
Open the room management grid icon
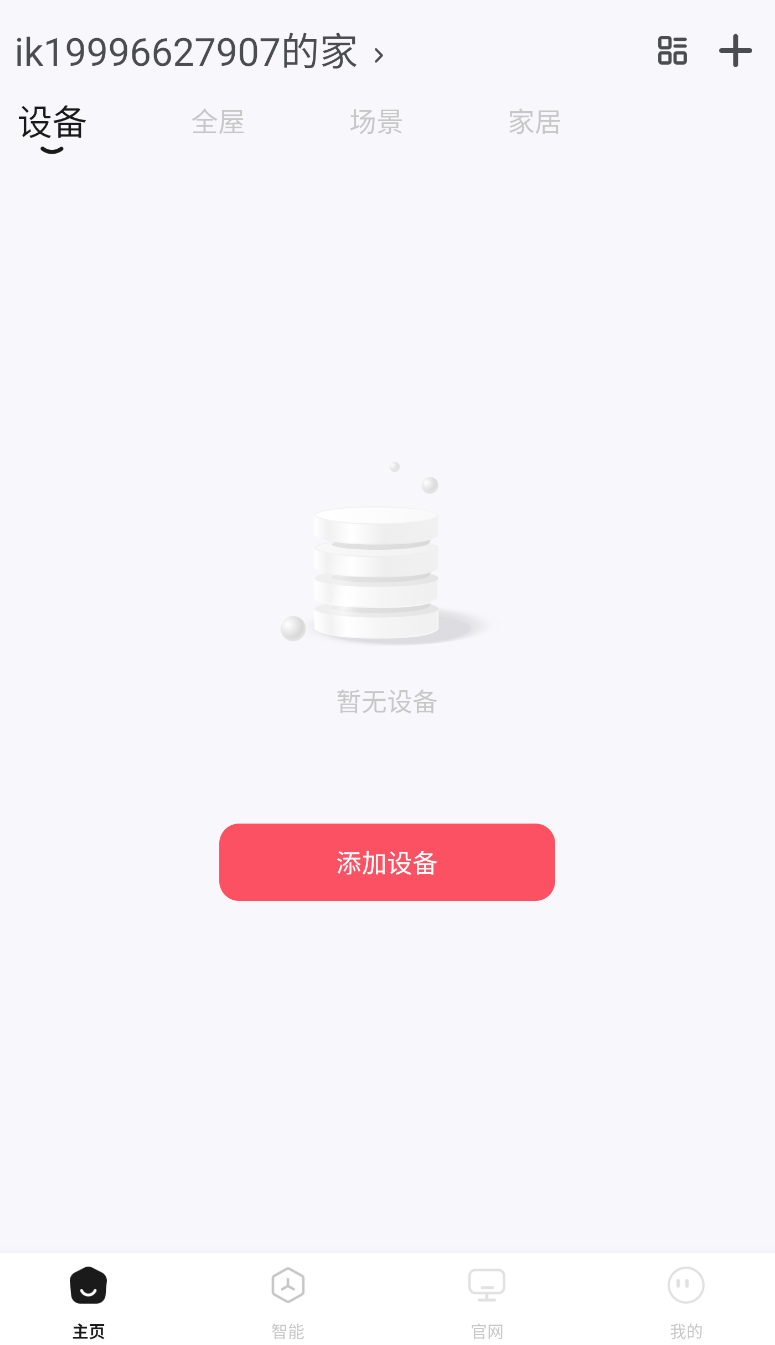coord(672,51)
